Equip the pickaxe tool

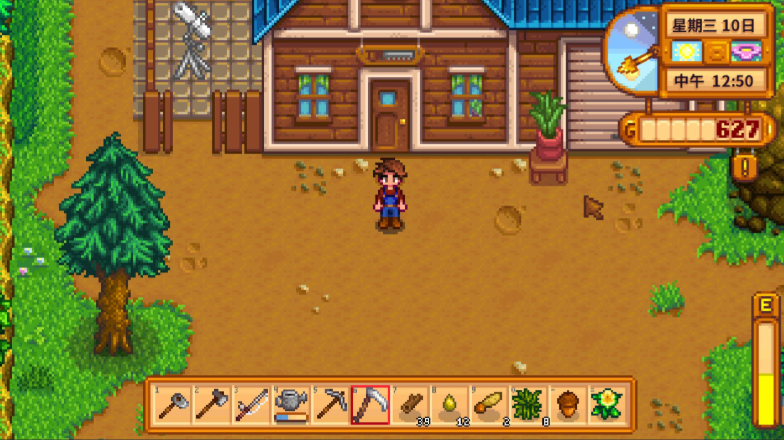pos(331,405)
